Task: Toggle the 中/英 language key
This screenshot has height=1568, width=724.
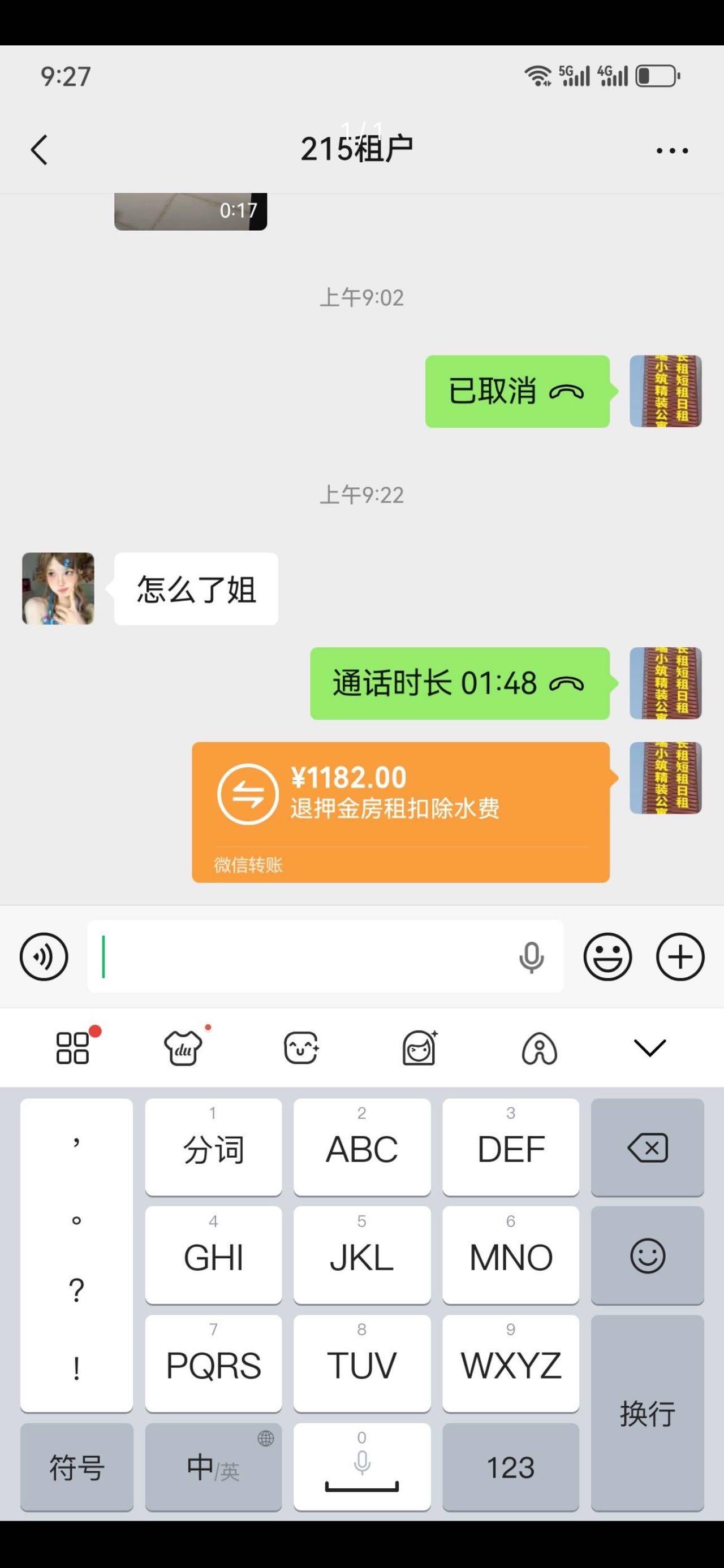Action: coord(213,1467)
